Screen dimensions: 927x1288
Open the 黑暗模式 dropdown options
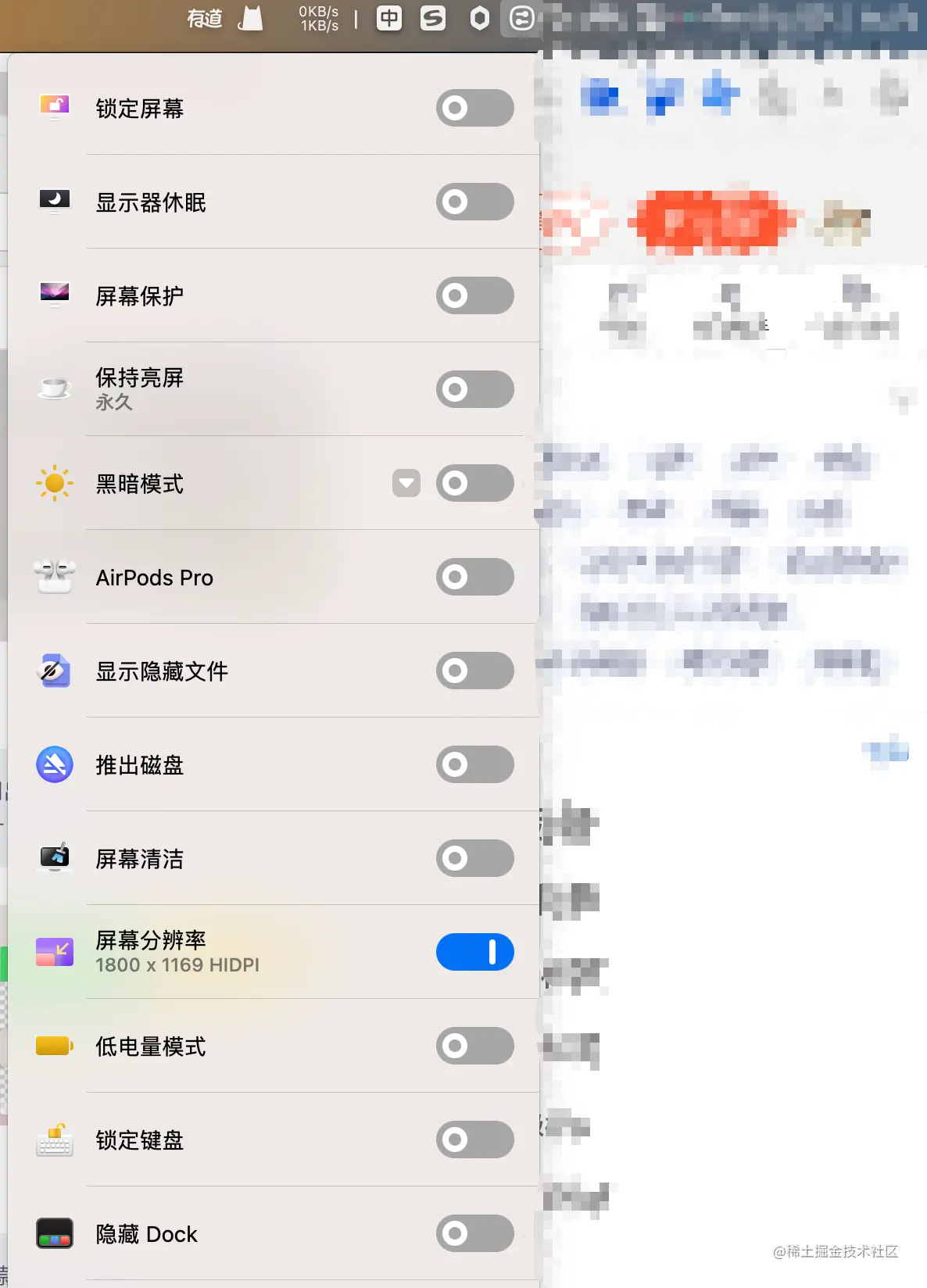pyautogui.click(x=405, y=483)
